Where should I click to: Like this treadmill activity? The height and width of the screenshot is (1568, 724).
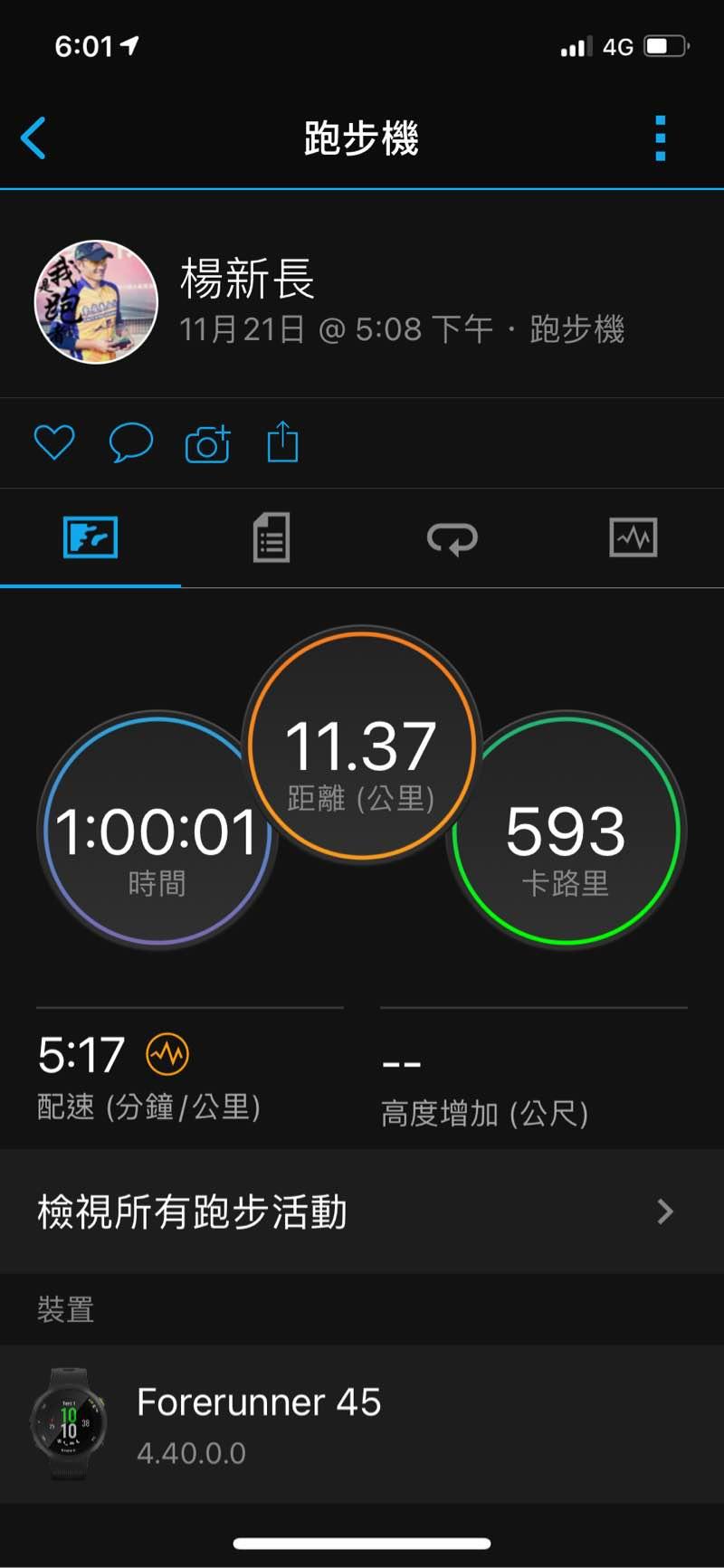click(53, 442)
